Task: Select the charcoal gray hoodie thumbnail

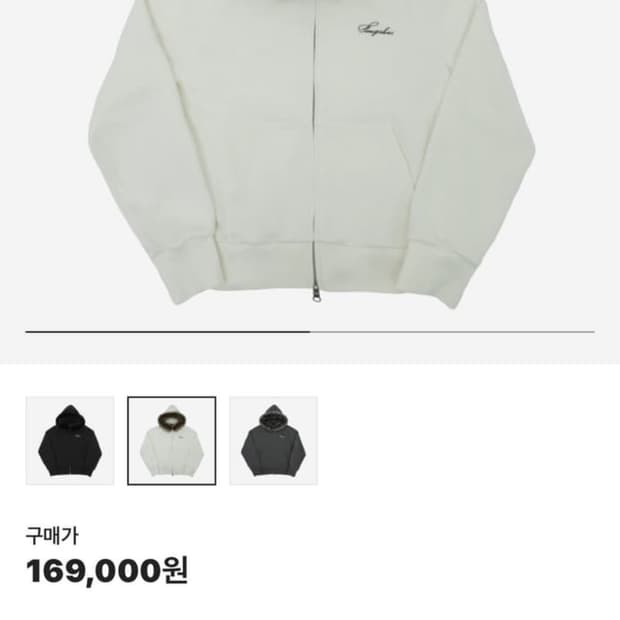Action: [x=274, y=440]
